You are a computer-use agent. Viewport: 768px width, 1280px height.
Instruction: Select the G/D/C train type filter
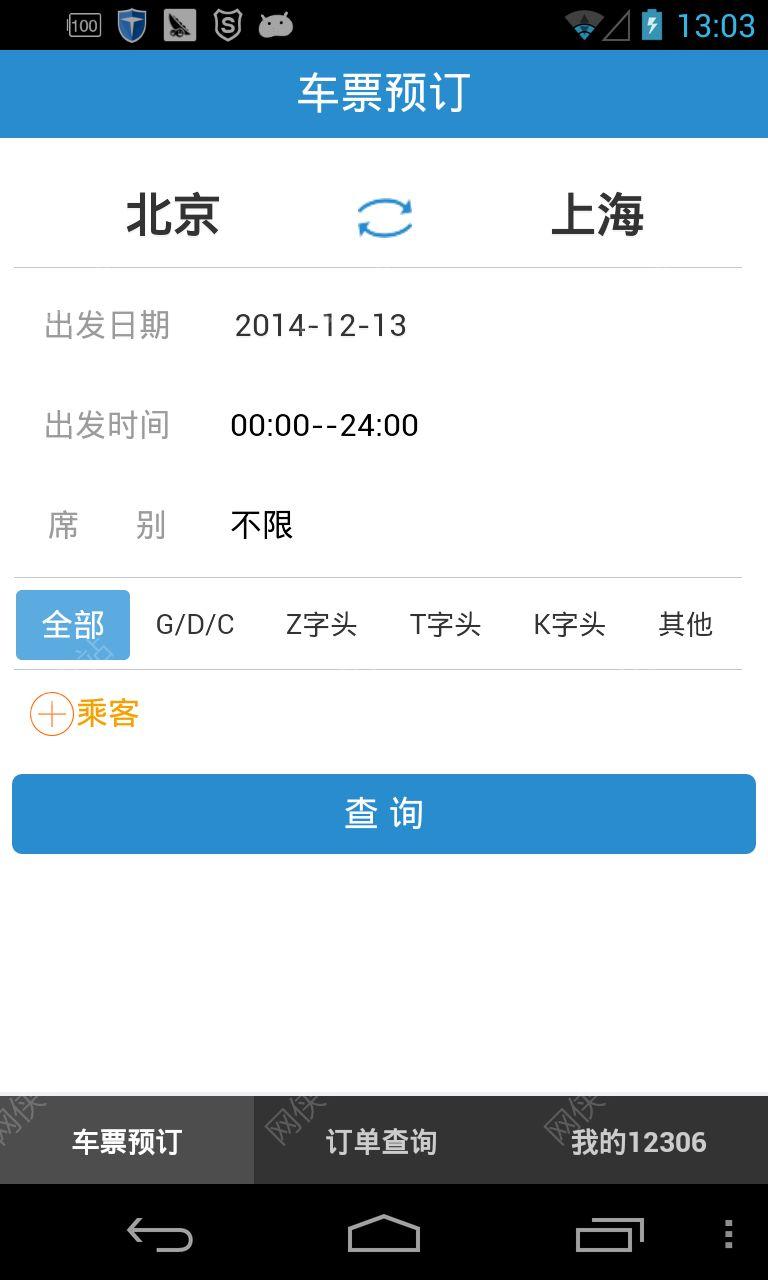pyautogui.click(x=195, y=624)
